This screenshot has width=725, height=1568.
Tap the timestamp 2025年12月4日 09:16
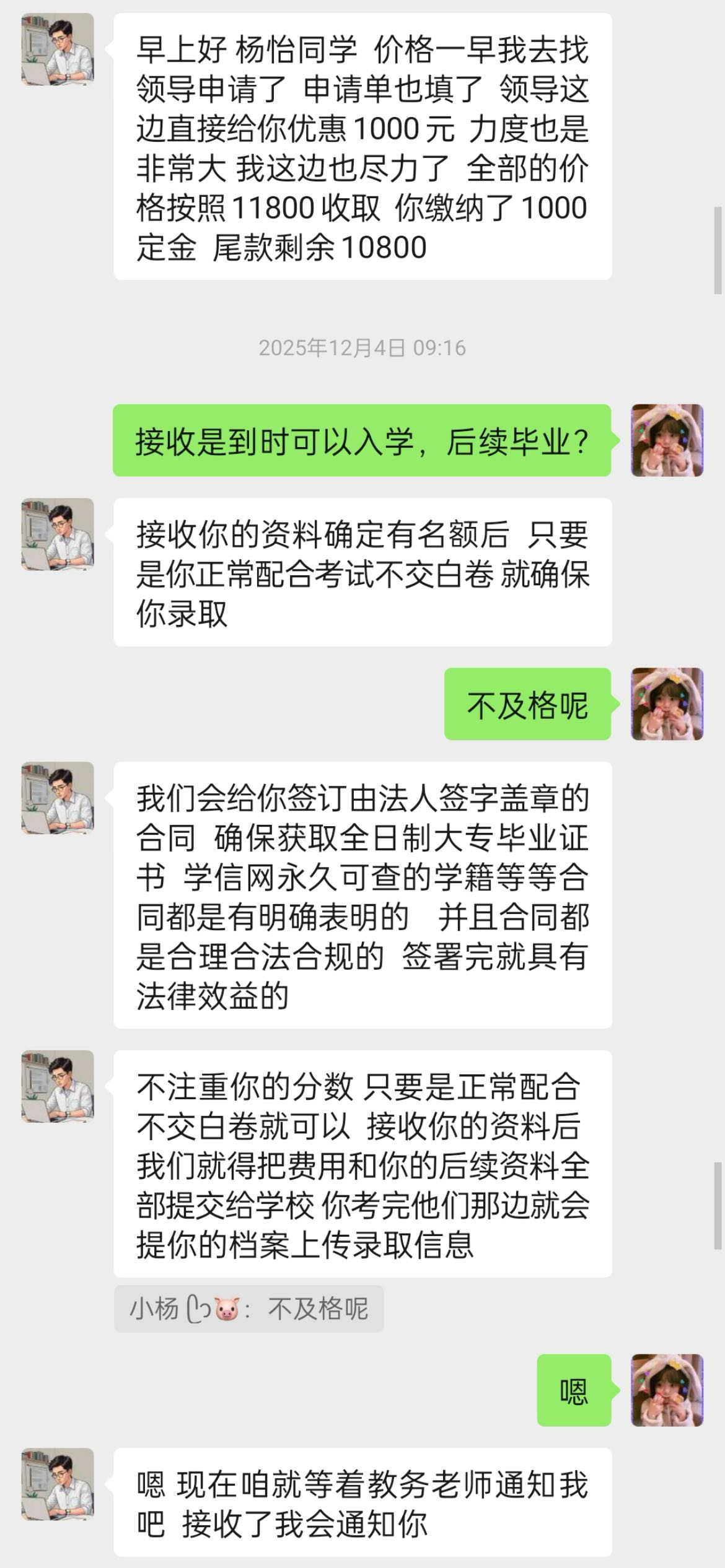[x=362, y=349]
